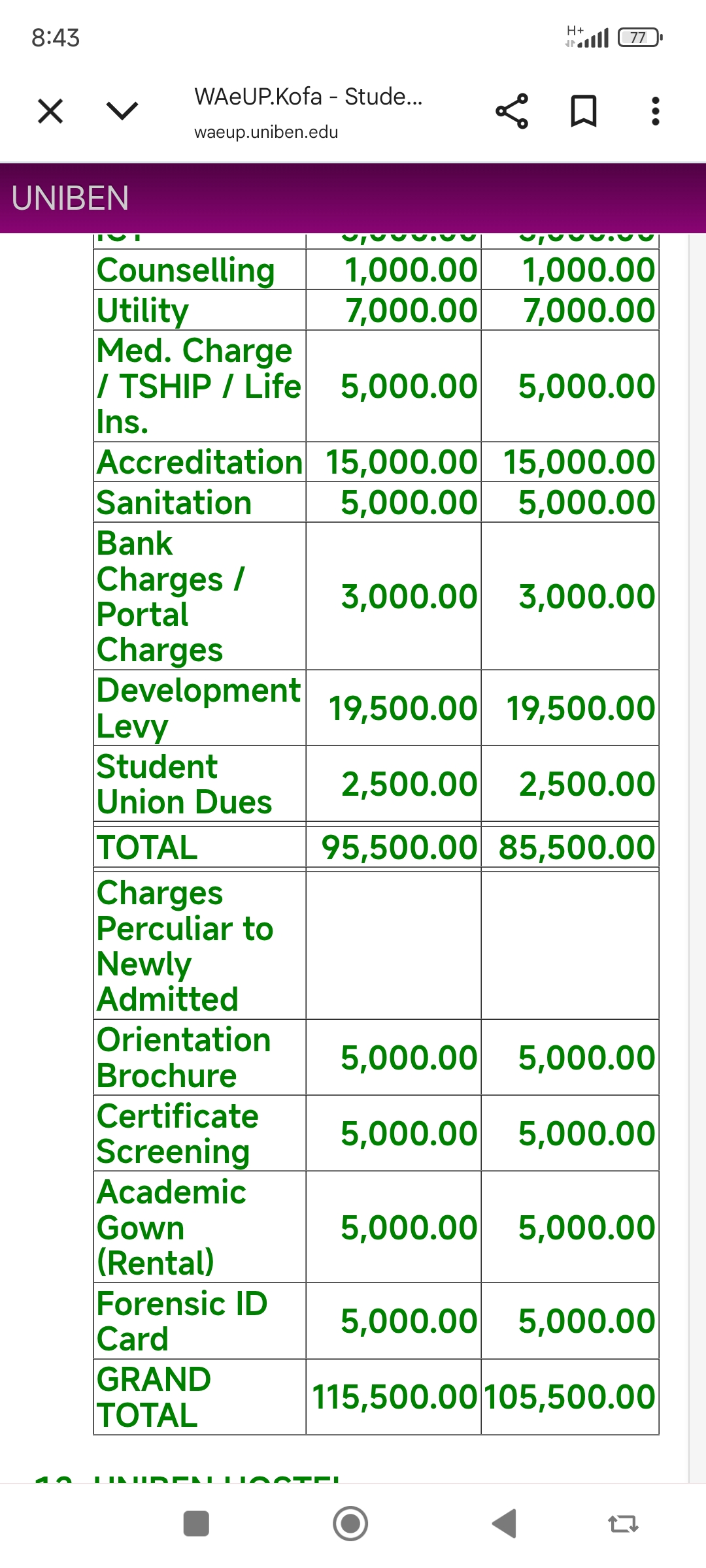This screenshot has height=1568, width=706.
Task: Go to the UNIBEN home link
Action: tap(70, 199)
